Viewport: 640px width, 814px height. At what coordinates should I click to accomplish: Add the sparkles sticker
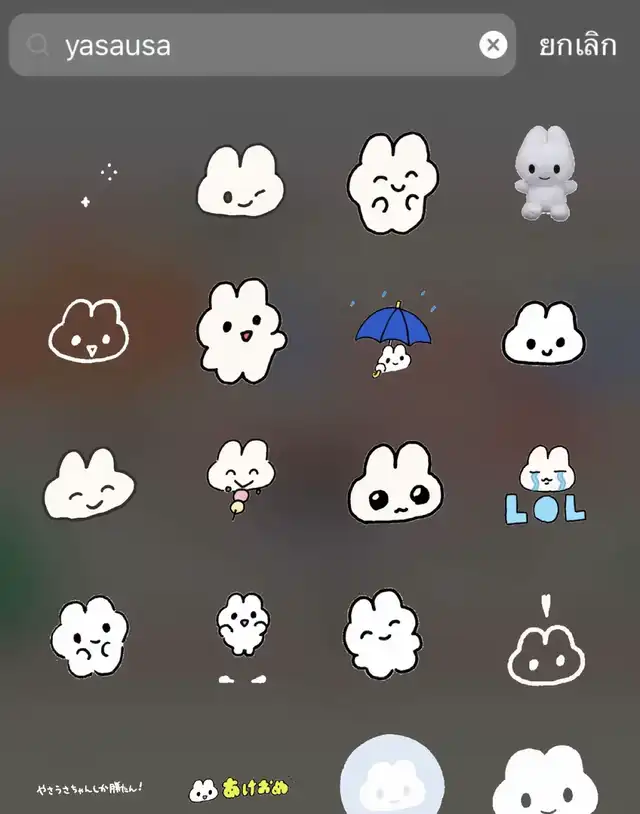coord(98,186)
